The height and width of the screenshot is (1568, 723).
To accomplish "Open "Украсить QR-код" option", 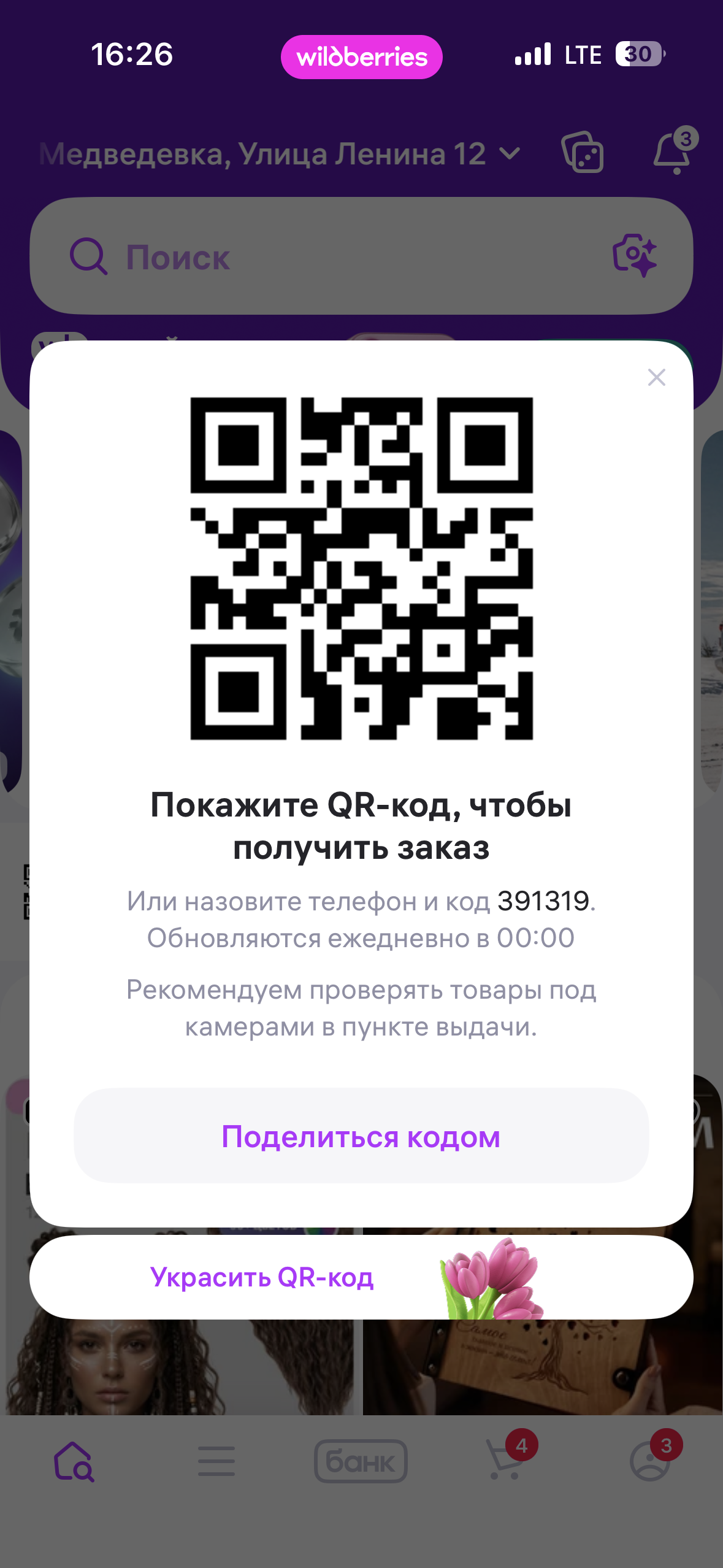I will (361, 1277).
